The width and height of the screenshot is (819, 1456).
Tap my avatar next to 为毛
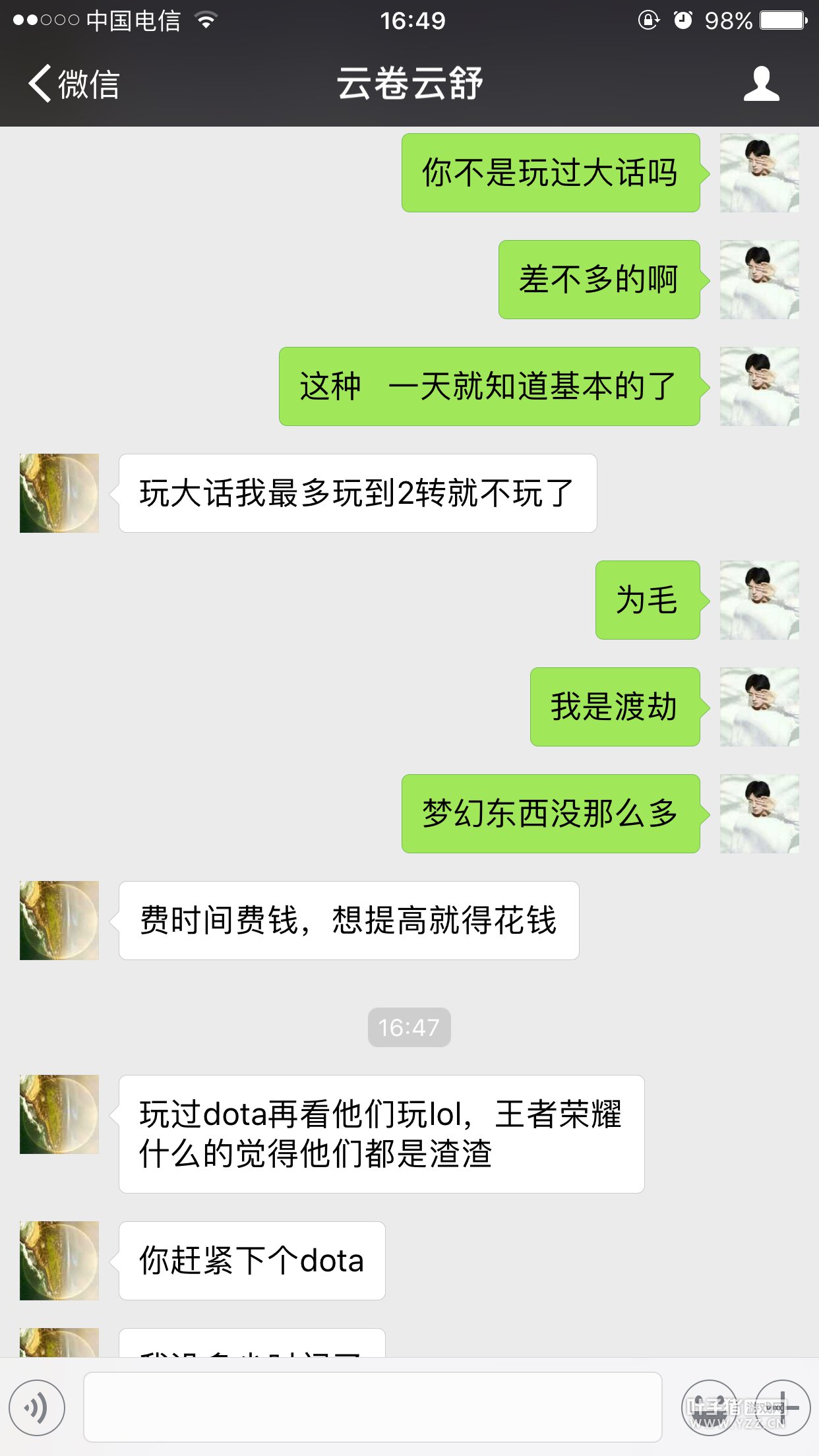coord(759,600)
